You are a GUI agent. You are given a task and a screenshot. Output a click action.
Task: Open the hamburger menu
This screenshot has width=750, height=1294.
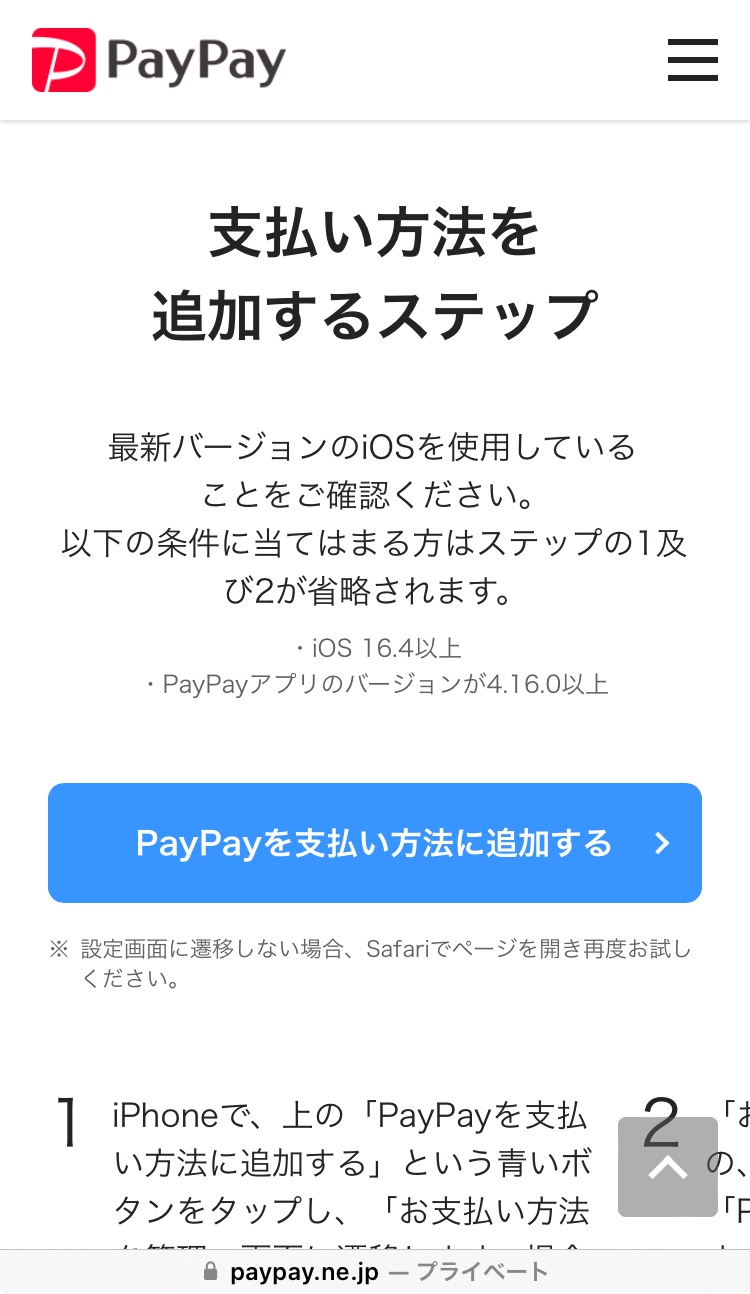coord(693,60)
